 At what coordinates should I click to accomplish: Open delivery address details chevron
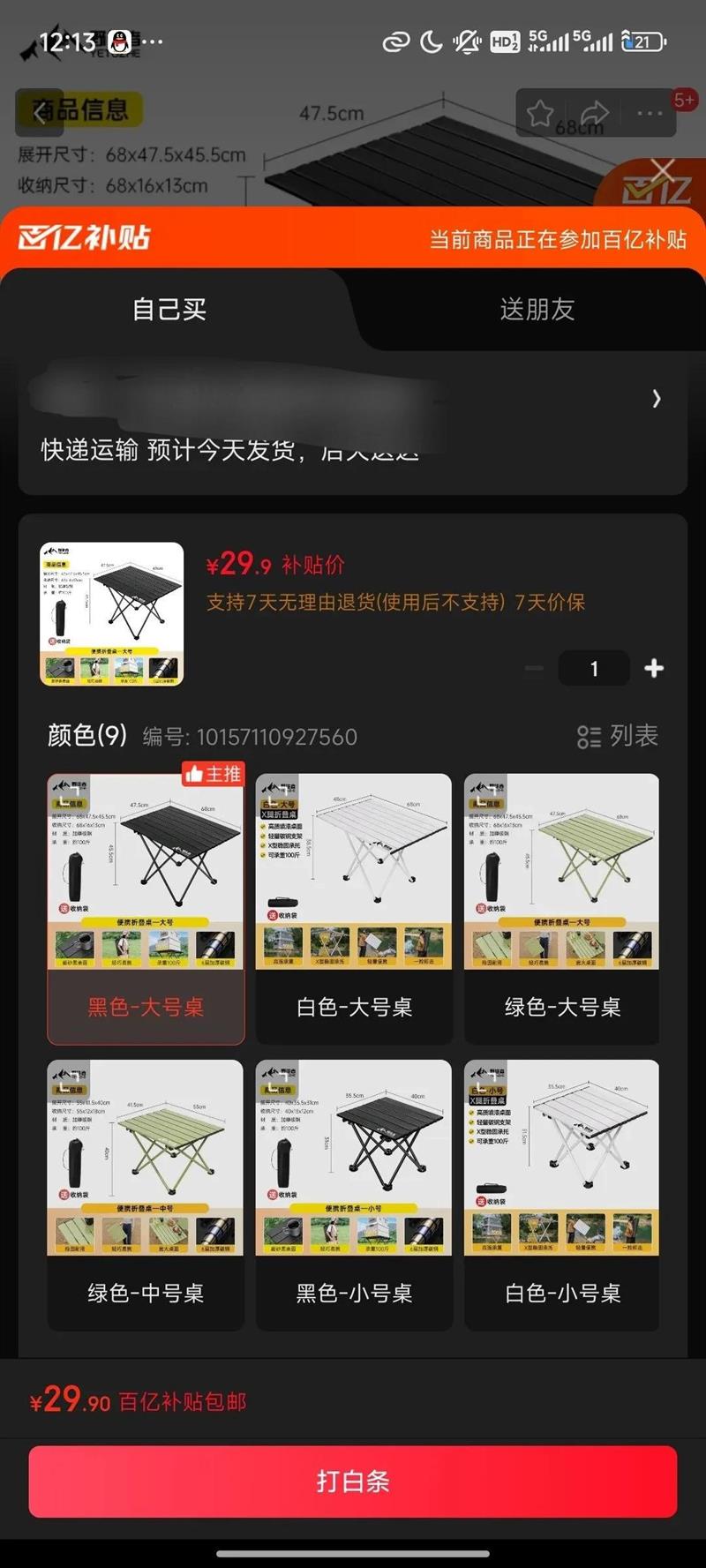(x=656, y=399)
